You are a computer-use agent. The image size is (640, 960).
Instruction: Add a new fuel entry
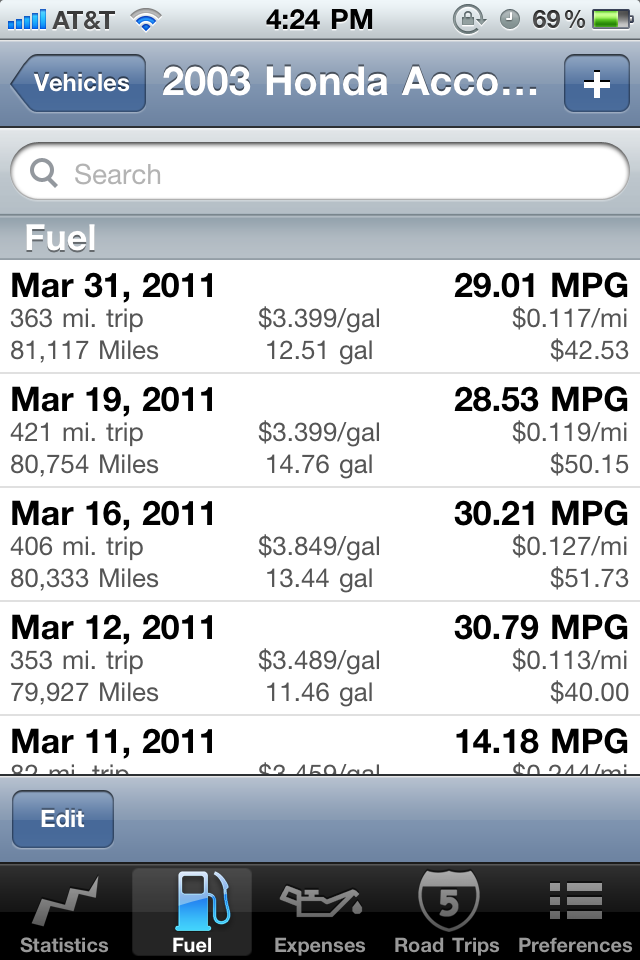[596, 84]
